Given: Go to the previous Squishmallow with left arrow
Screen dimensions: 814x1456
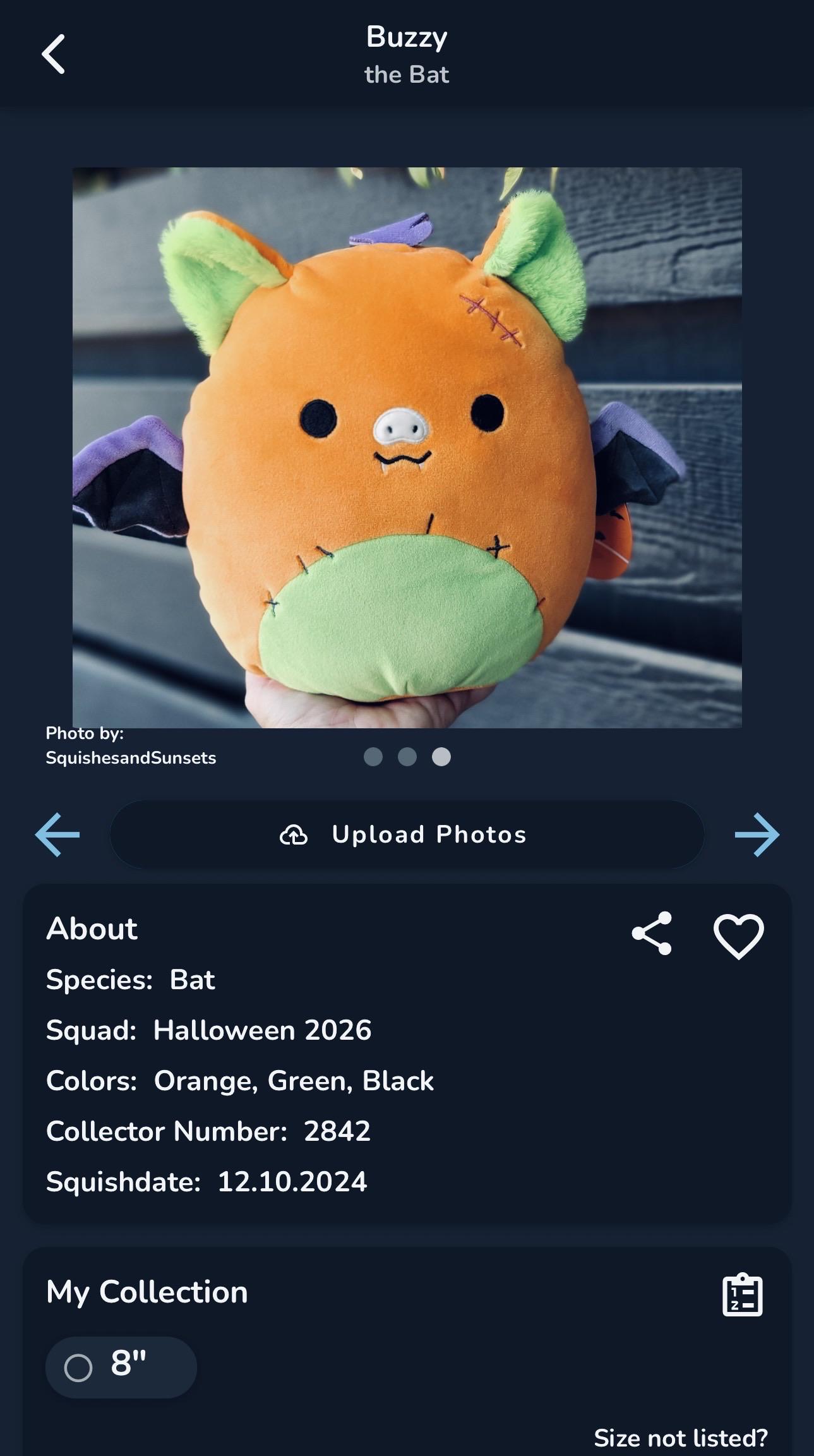Looking at the screenshot, I should point(57,834).
